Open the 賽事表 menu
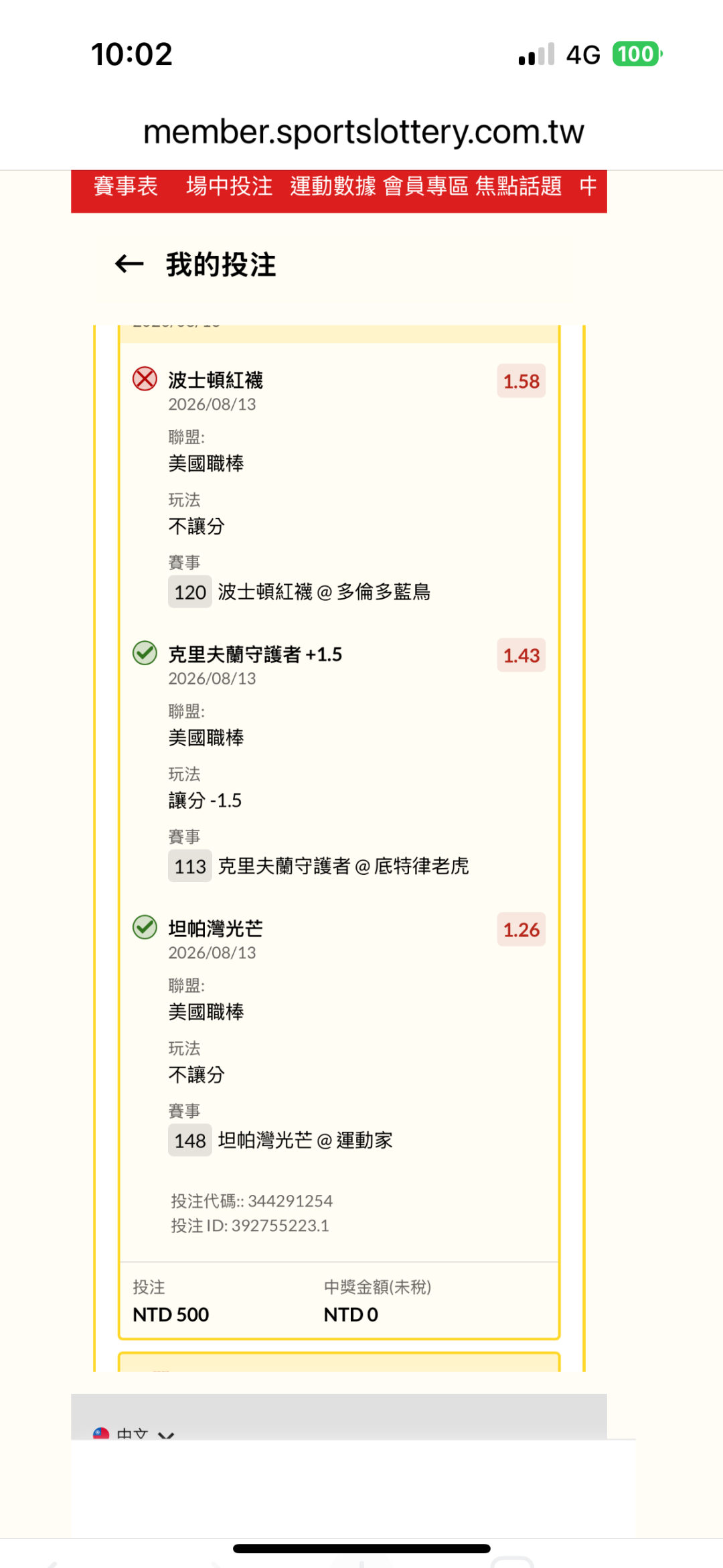Screen dimensions: 723x1568 coord(126,186)
